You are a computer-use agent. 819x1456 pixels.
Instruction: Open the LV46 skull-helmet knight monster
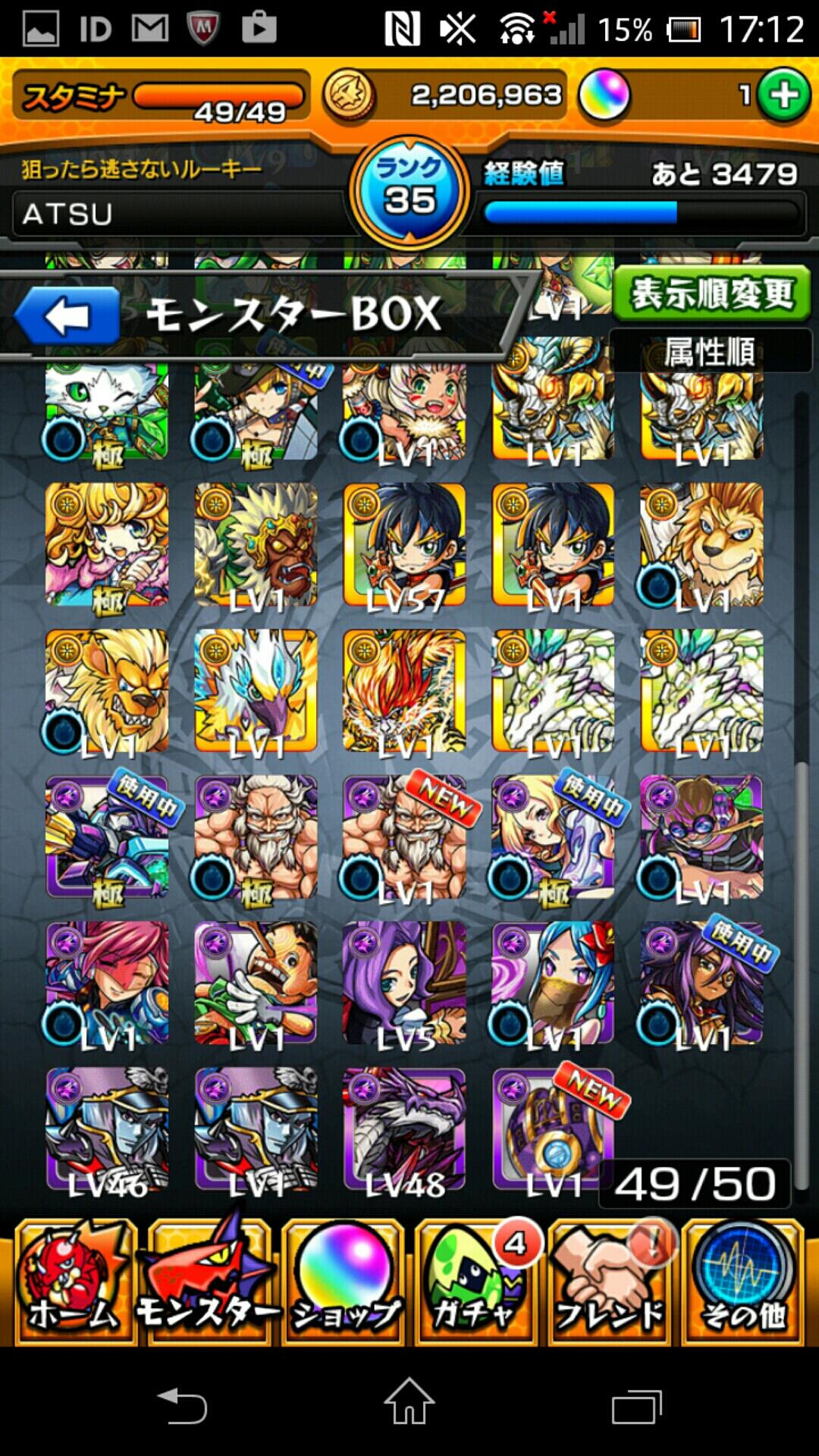(107, 1129)
